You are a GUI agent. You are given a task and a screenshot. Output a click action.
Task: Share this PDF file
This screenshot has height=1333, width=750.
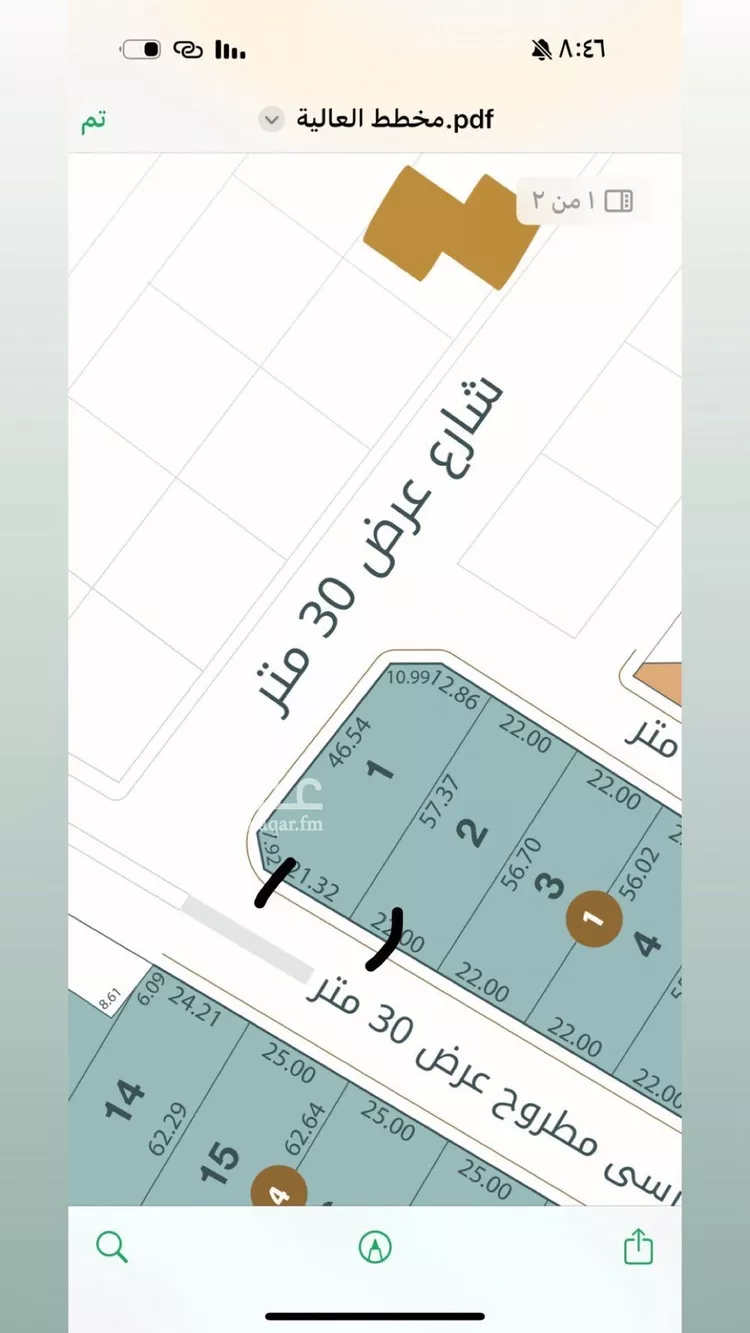(x=638, y=1247)
